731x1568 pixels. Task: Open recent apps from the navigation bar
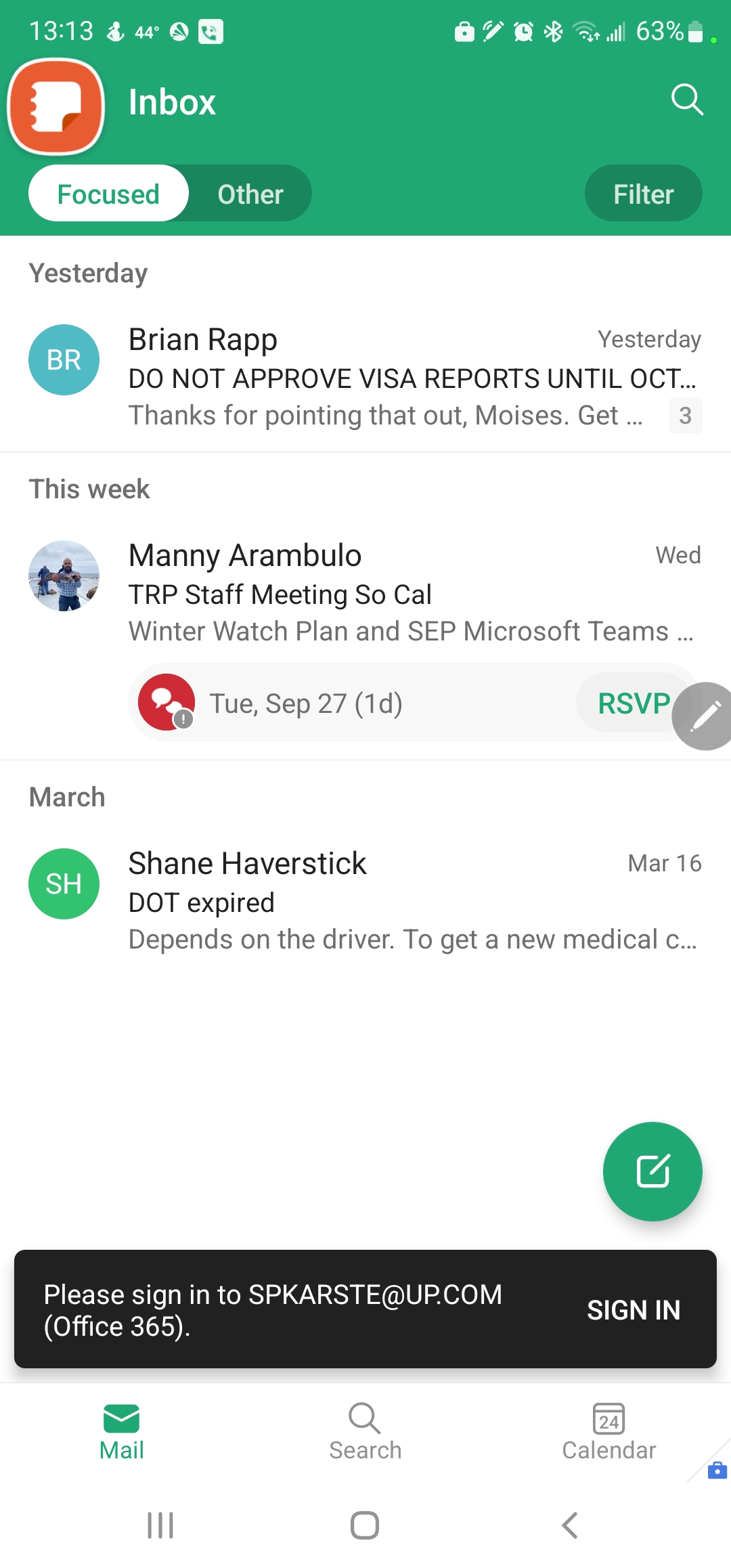point(160,1525)
